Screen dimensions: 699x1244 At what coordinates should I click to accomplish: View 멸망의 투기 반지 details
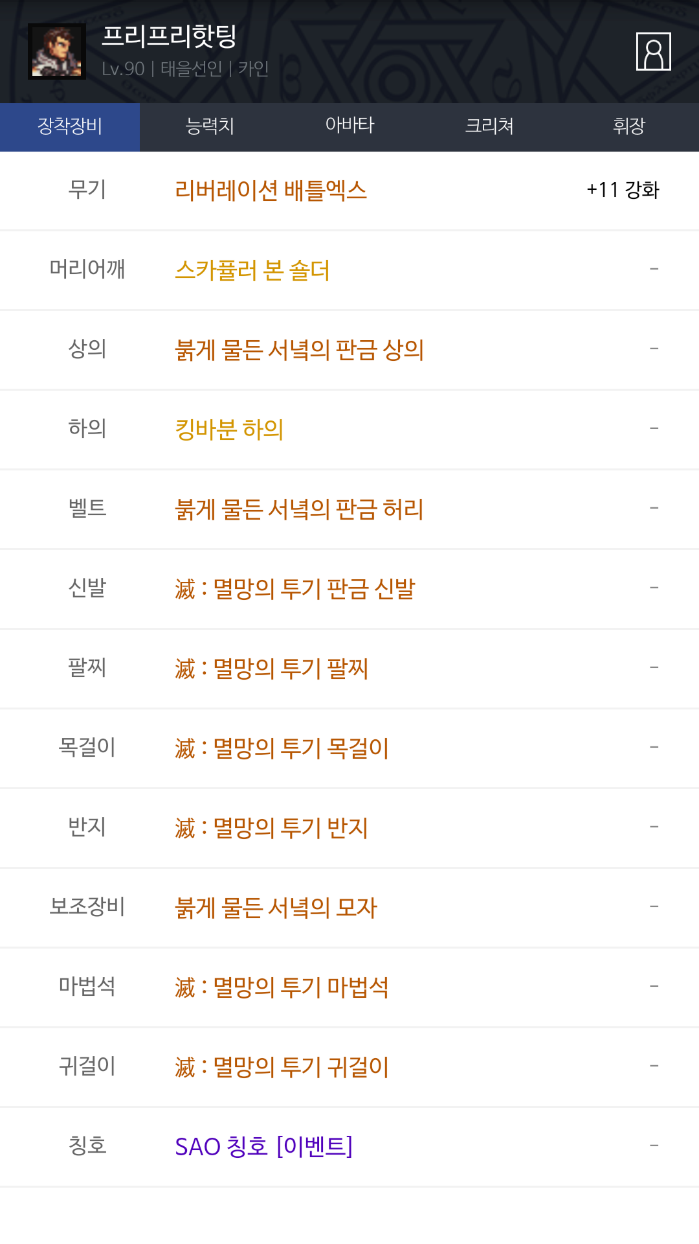[271, 828]
